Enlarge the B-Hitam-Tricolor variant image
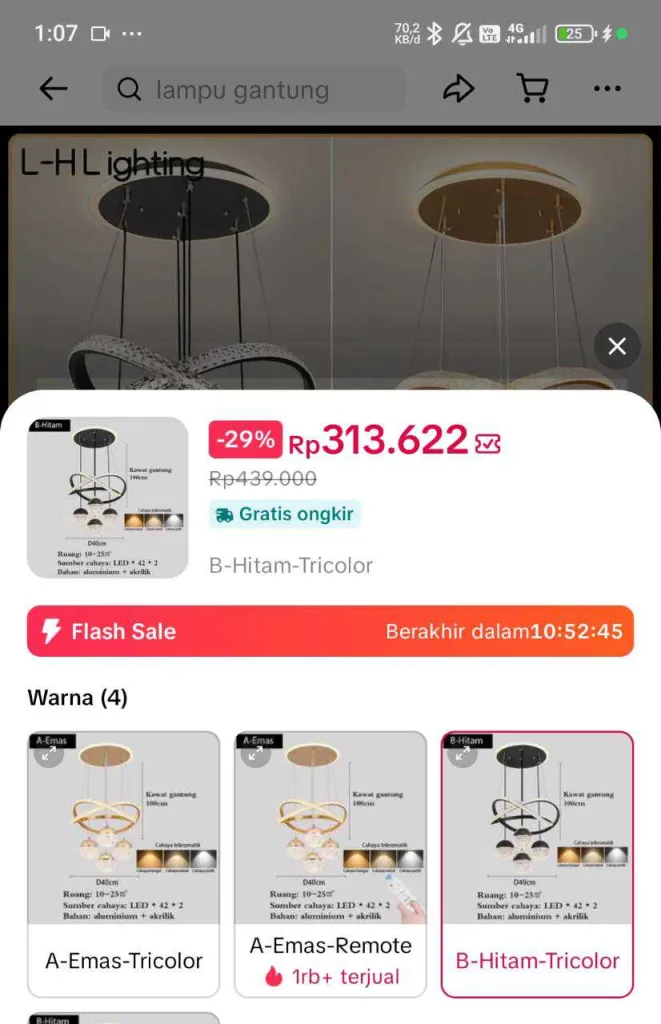 click(x=462, y=755)
